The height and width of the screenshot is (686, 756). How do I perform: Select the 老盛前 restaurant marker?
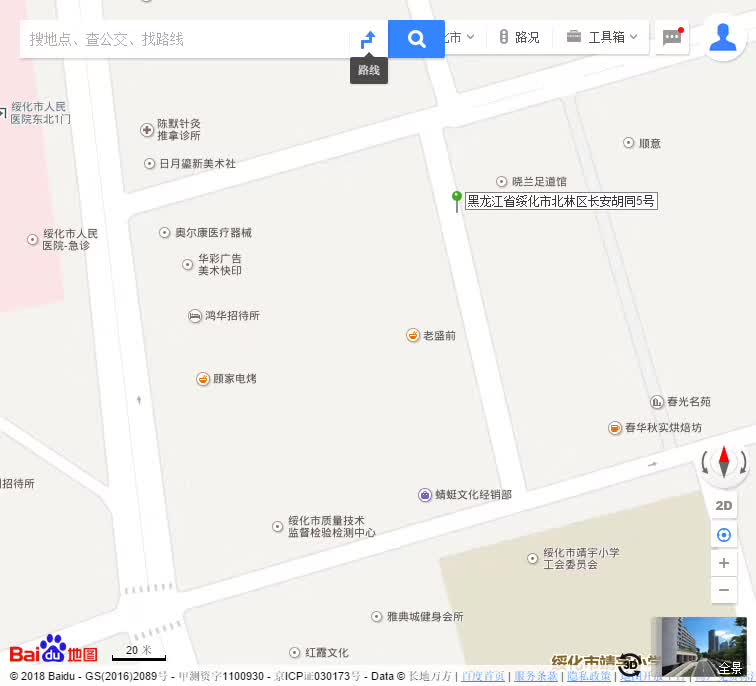tap(413, 335)
